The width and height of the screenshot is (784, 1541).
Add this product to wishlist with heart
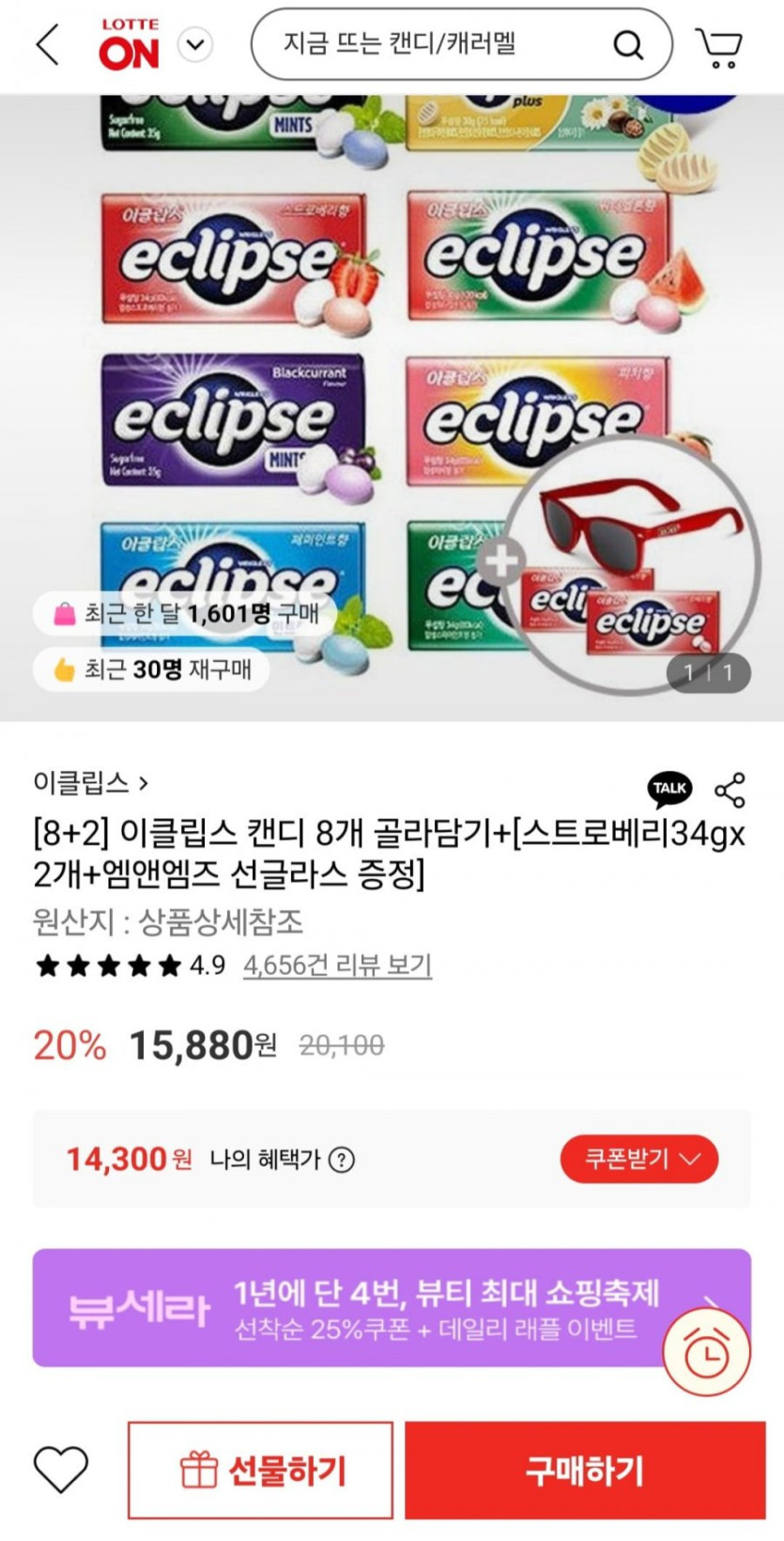click(x=61, y=1470)
